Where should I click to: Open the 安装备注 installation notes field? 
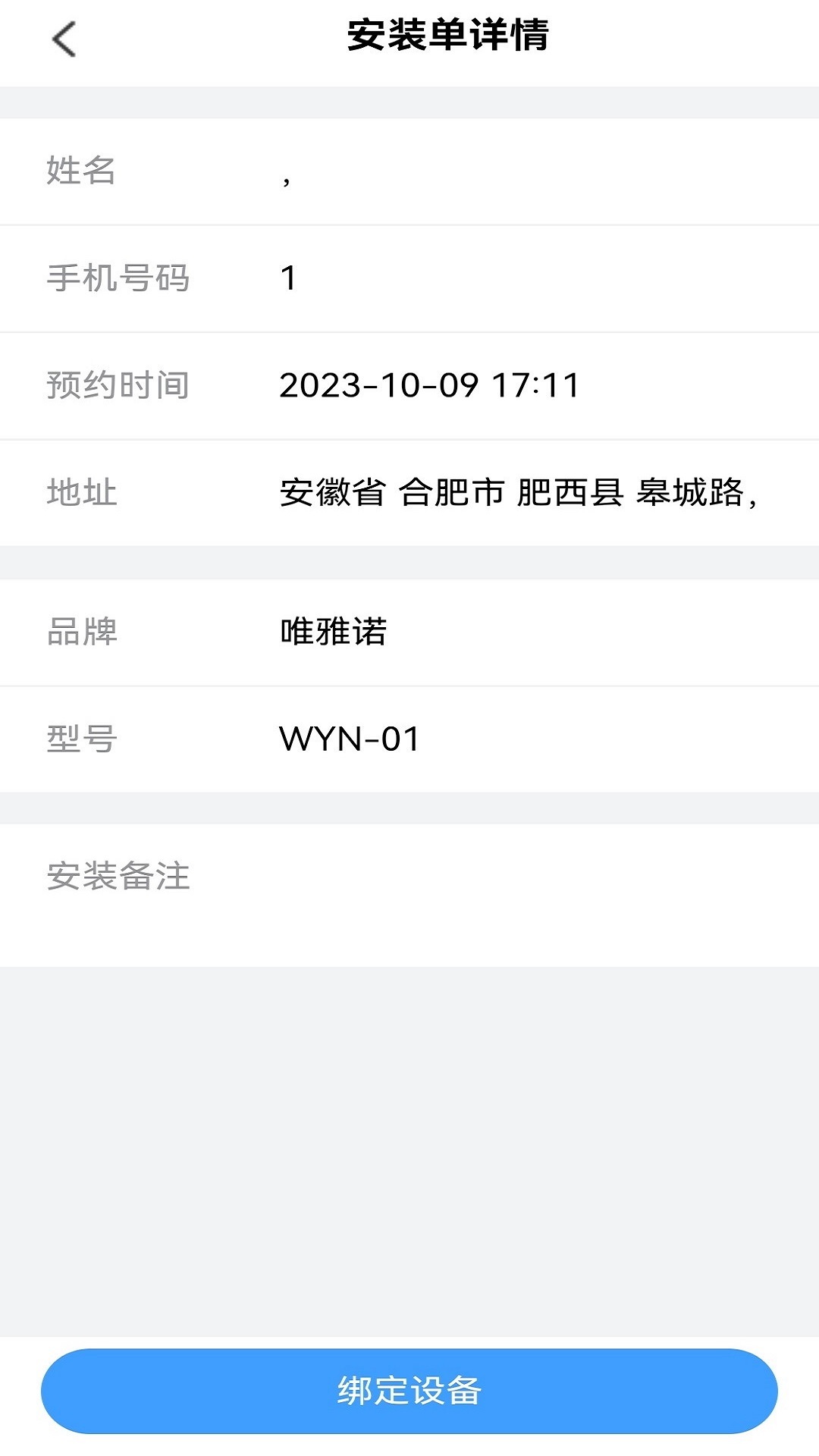(118, 877)
